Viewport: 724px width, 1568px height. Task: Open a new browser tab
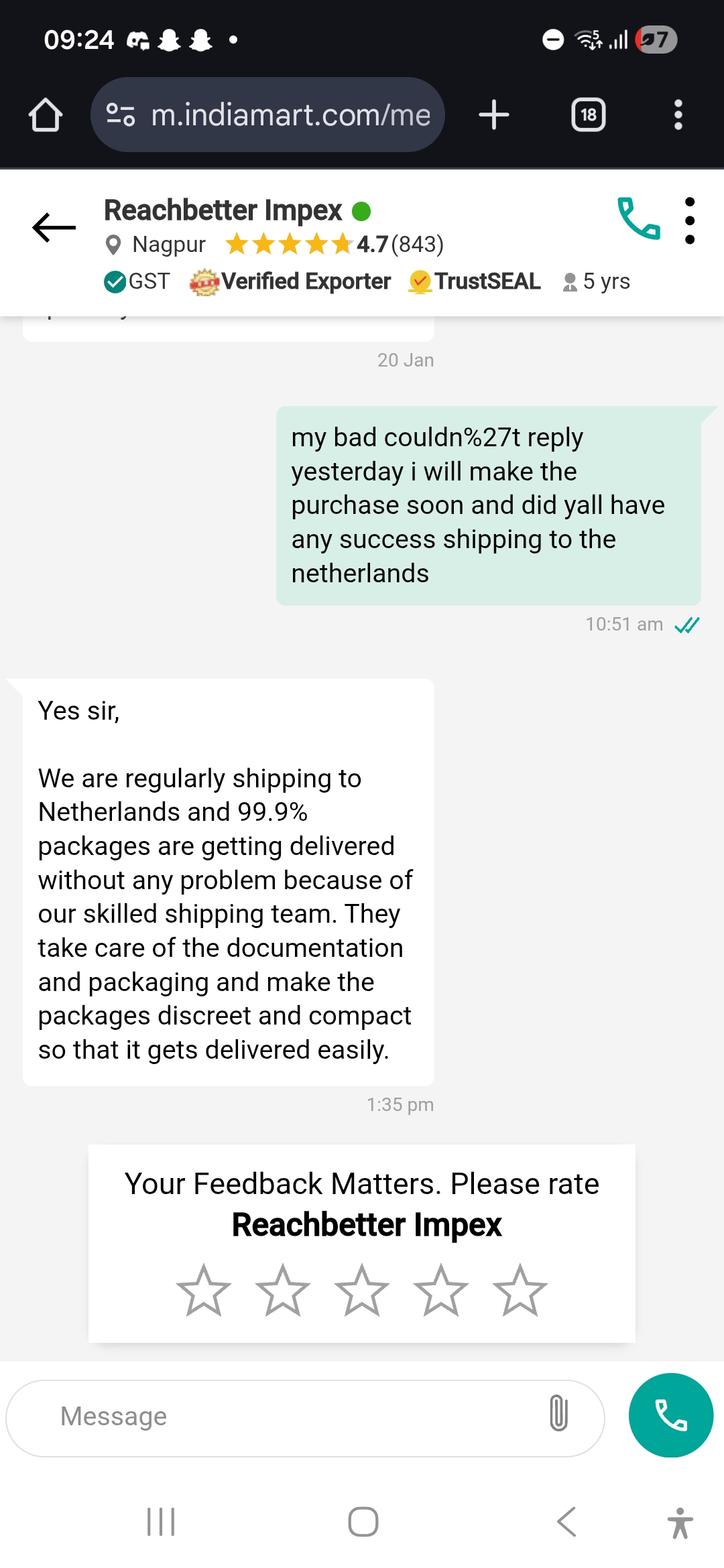(494, 115)
